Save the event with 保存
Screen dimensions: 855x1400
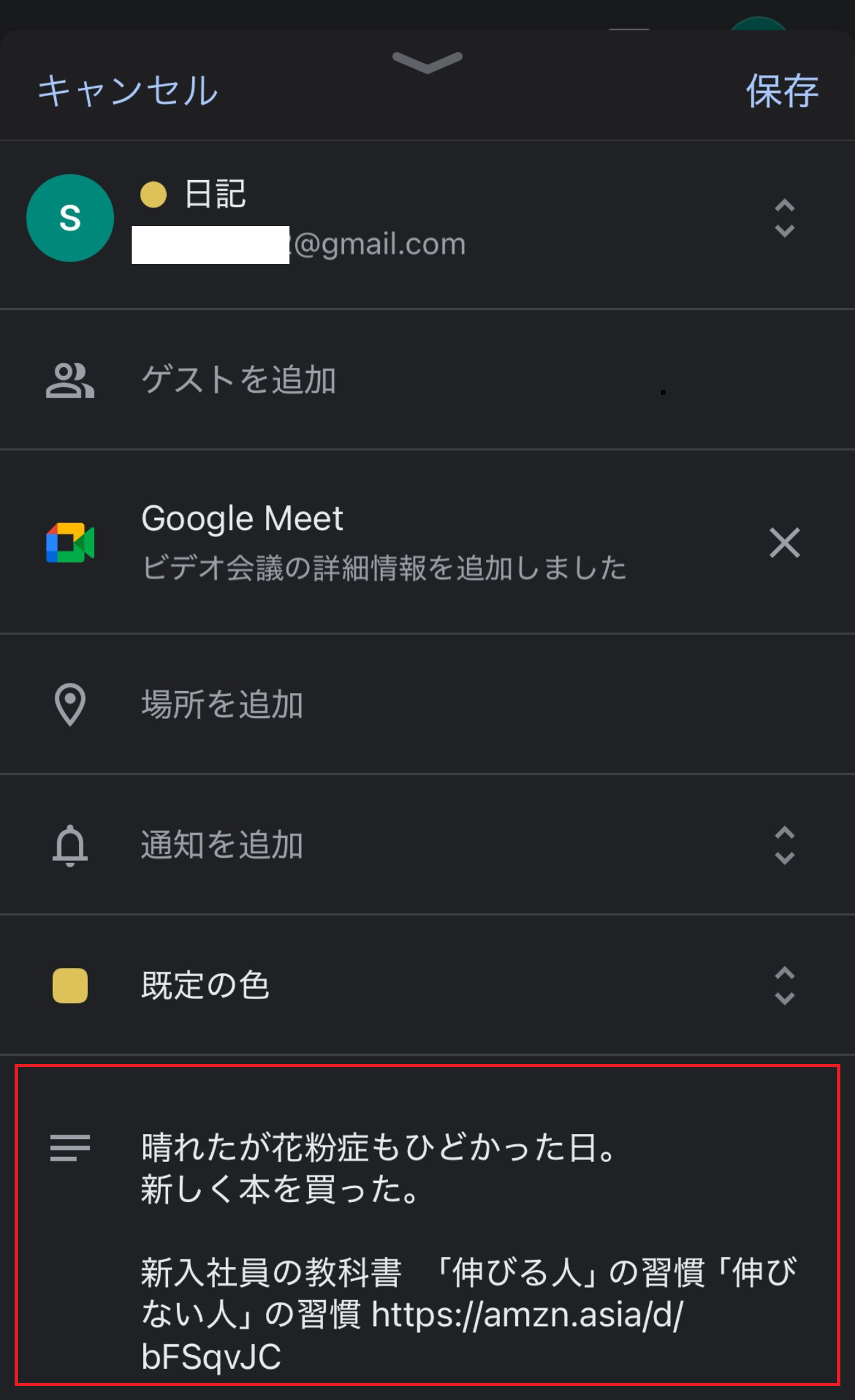(x=782, y=91)
